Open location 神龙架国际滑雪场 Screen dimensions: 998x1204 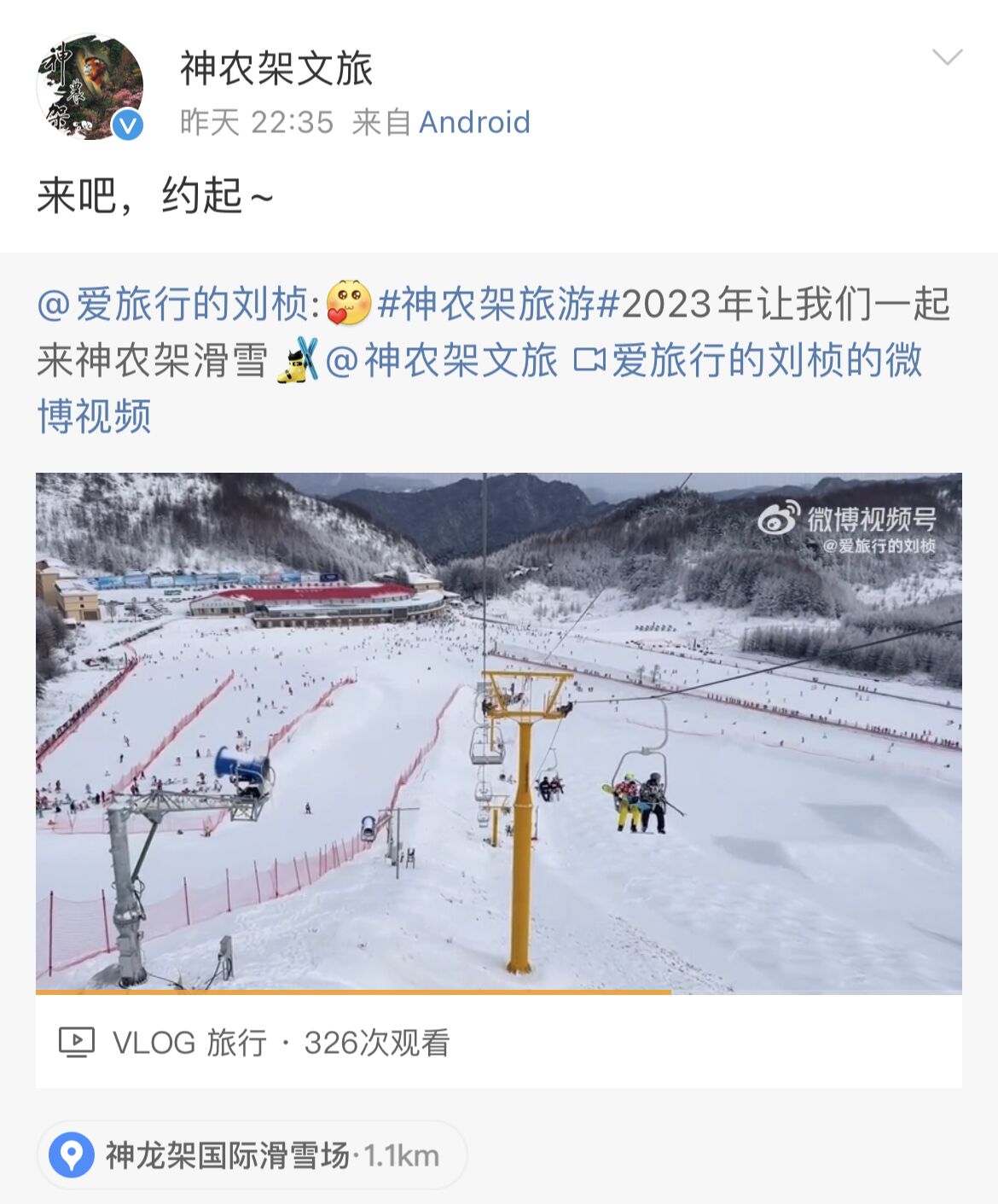(x=252, y=1155)
